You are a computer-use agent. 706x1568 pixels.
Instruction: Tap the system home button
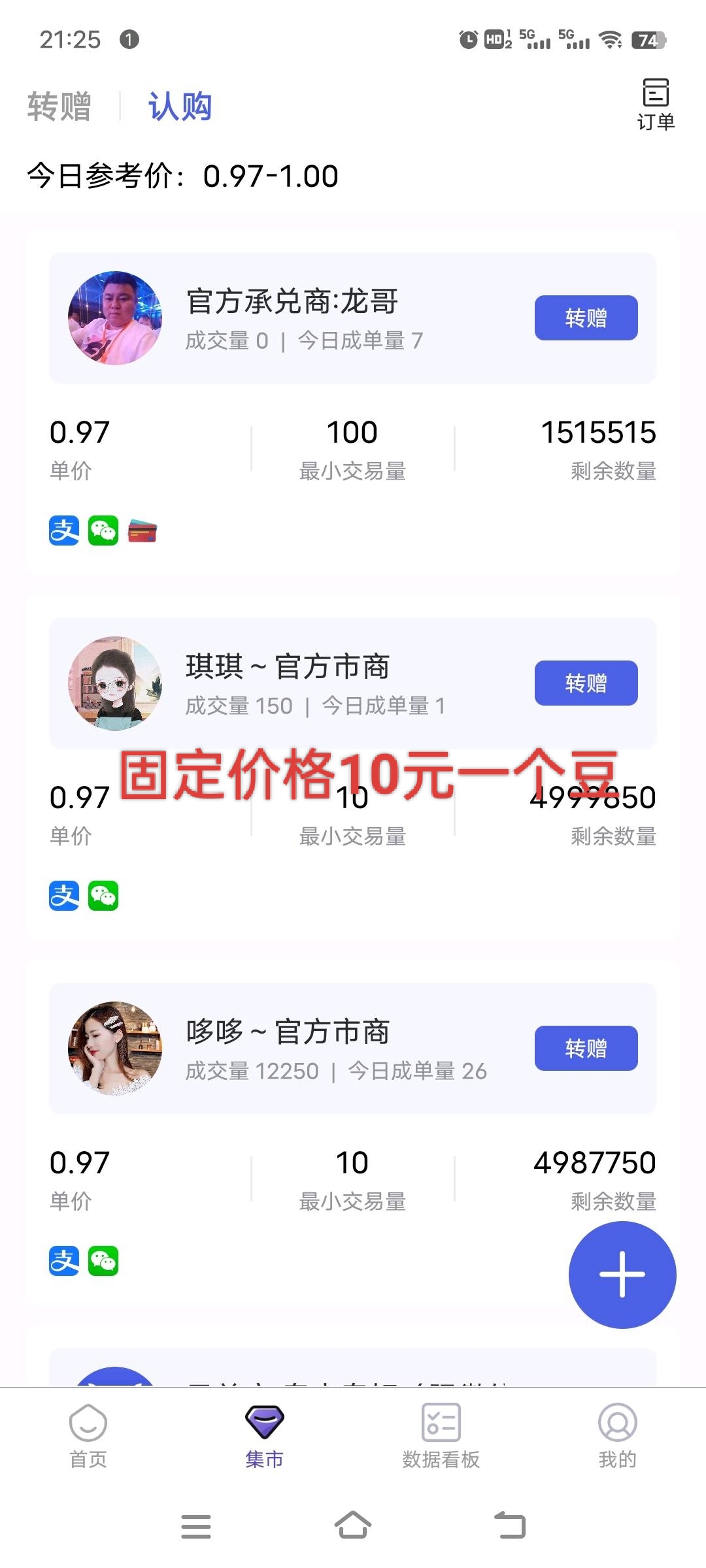click(x=353, y=1526)
